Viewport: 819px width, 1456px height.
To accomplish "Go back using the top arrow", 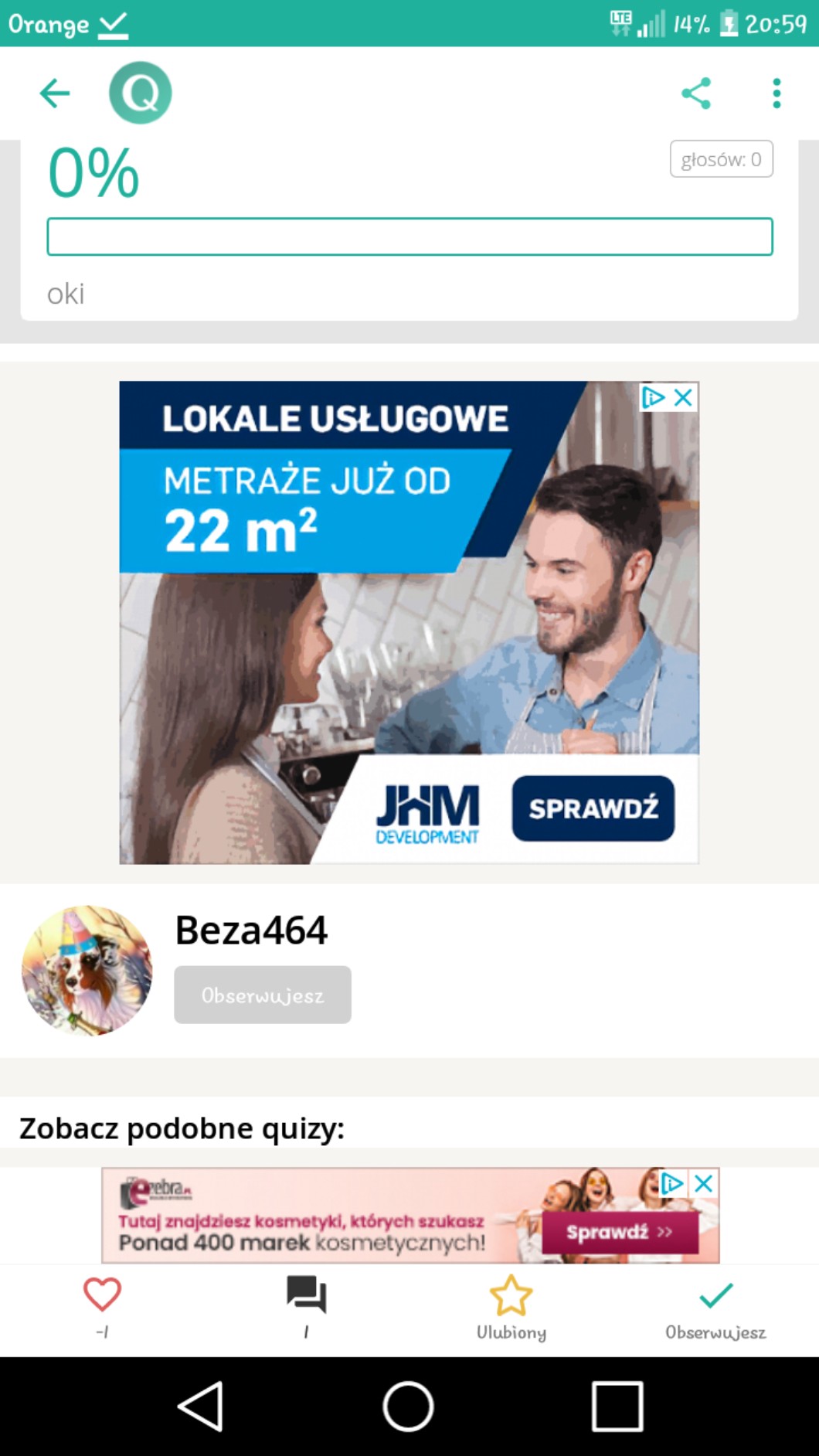I will (55, 94).
